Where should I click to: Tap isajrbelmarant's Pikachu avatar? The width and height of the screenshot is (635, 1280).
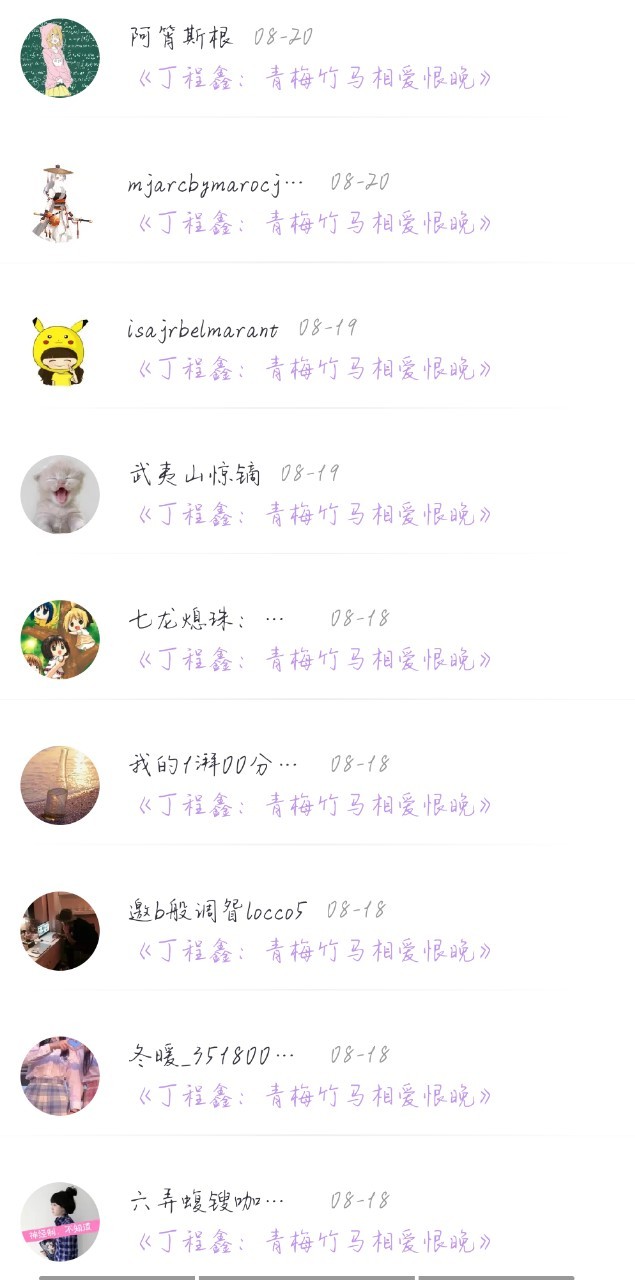coord(60,349)
